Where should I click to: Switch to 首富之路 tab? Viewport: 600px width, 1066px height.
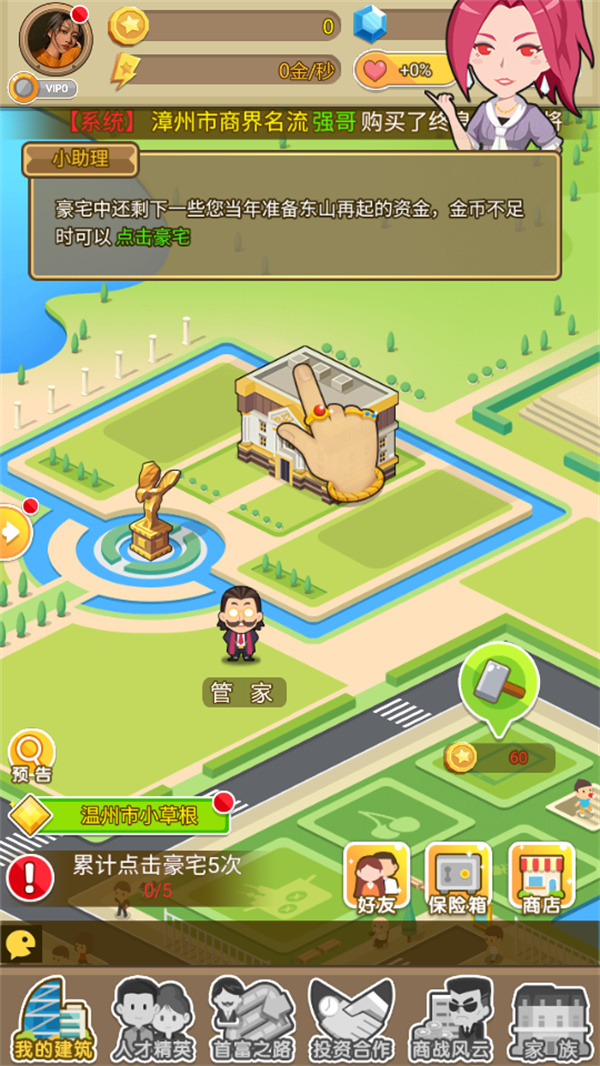pos(250,1019)
